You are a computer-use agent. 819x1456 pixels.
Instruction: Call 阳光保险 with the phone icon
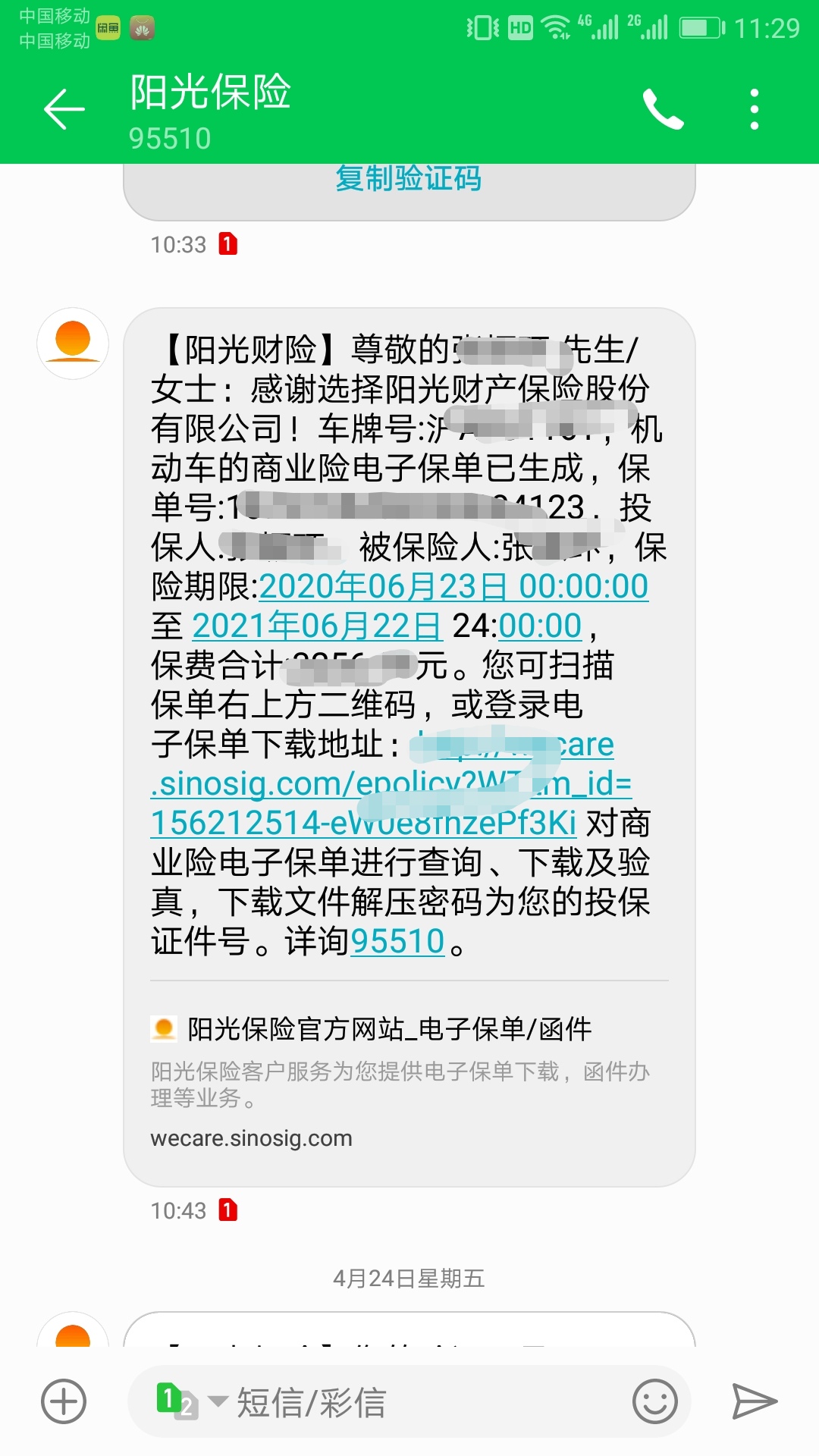coord(663,110)
